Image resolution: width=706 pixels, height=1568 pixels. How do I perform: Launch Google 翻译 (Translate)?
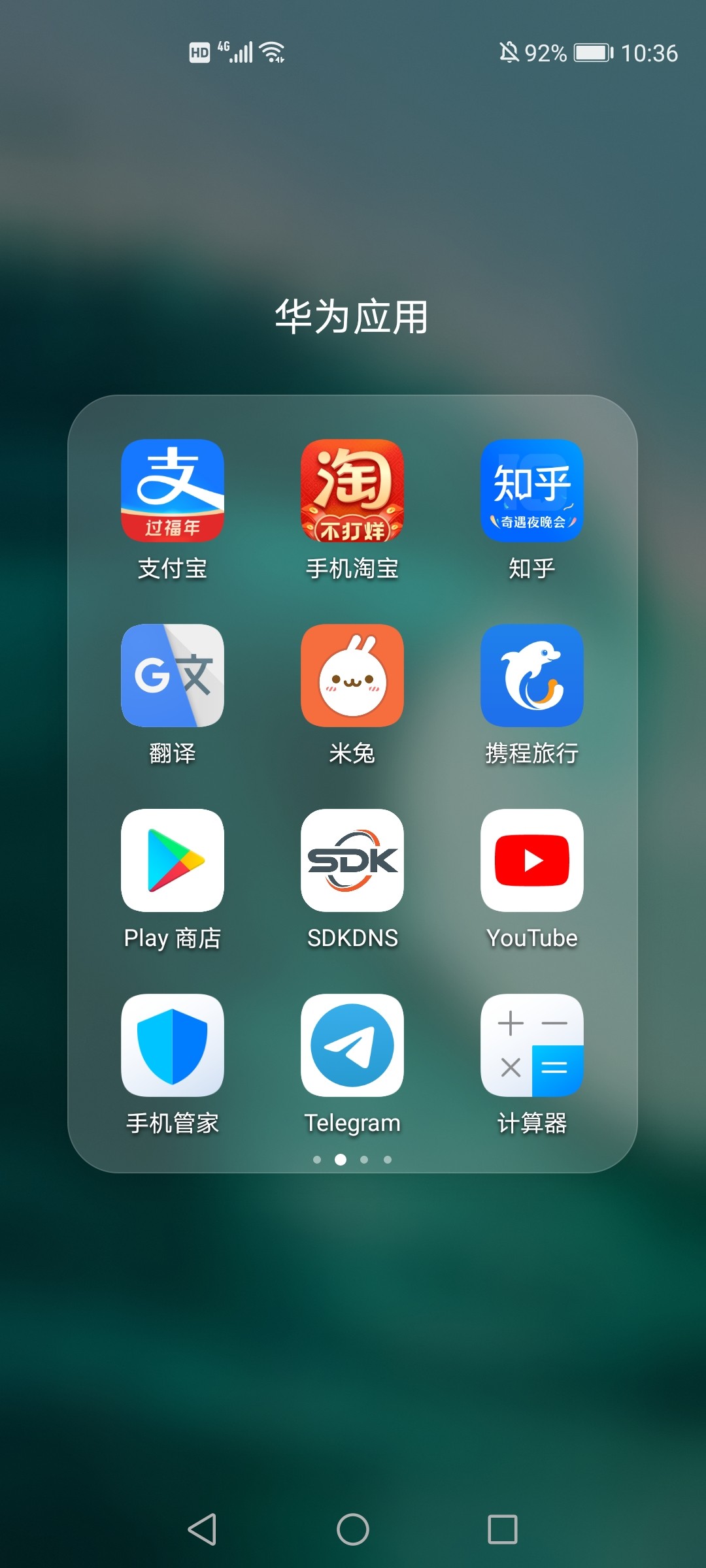tap(173, 676)
